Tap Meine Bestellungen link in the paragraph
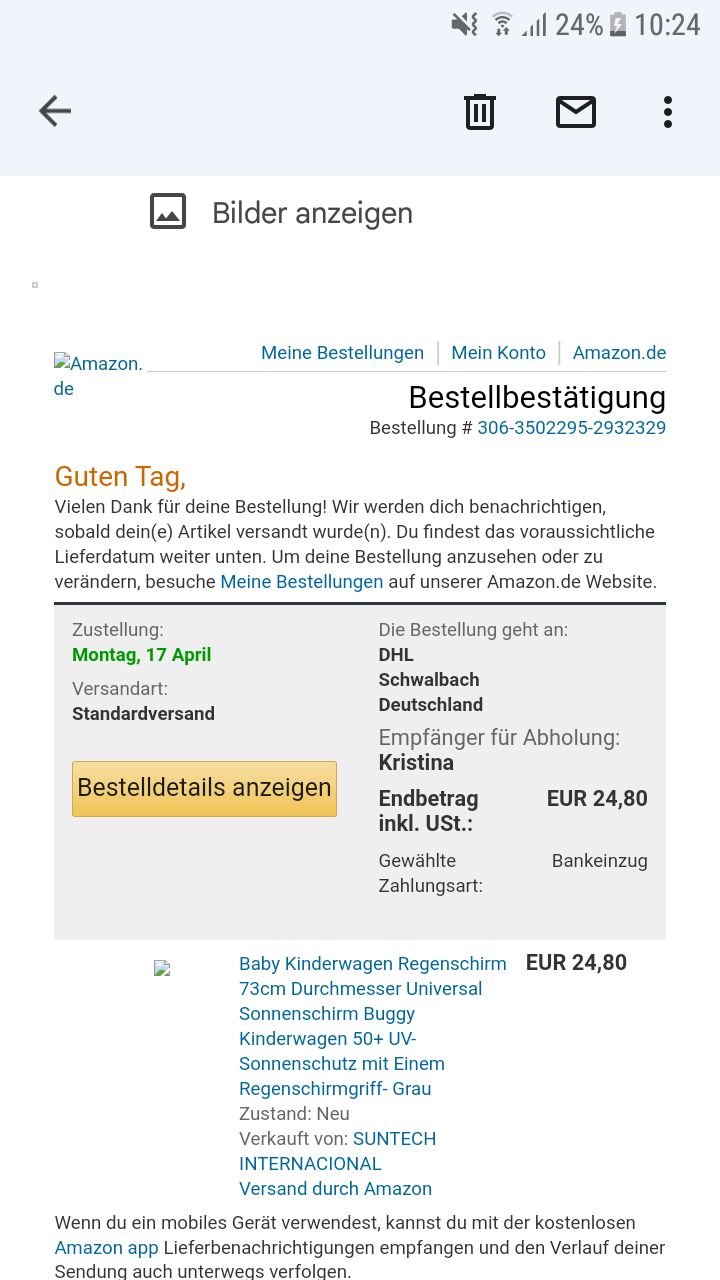 302,581
